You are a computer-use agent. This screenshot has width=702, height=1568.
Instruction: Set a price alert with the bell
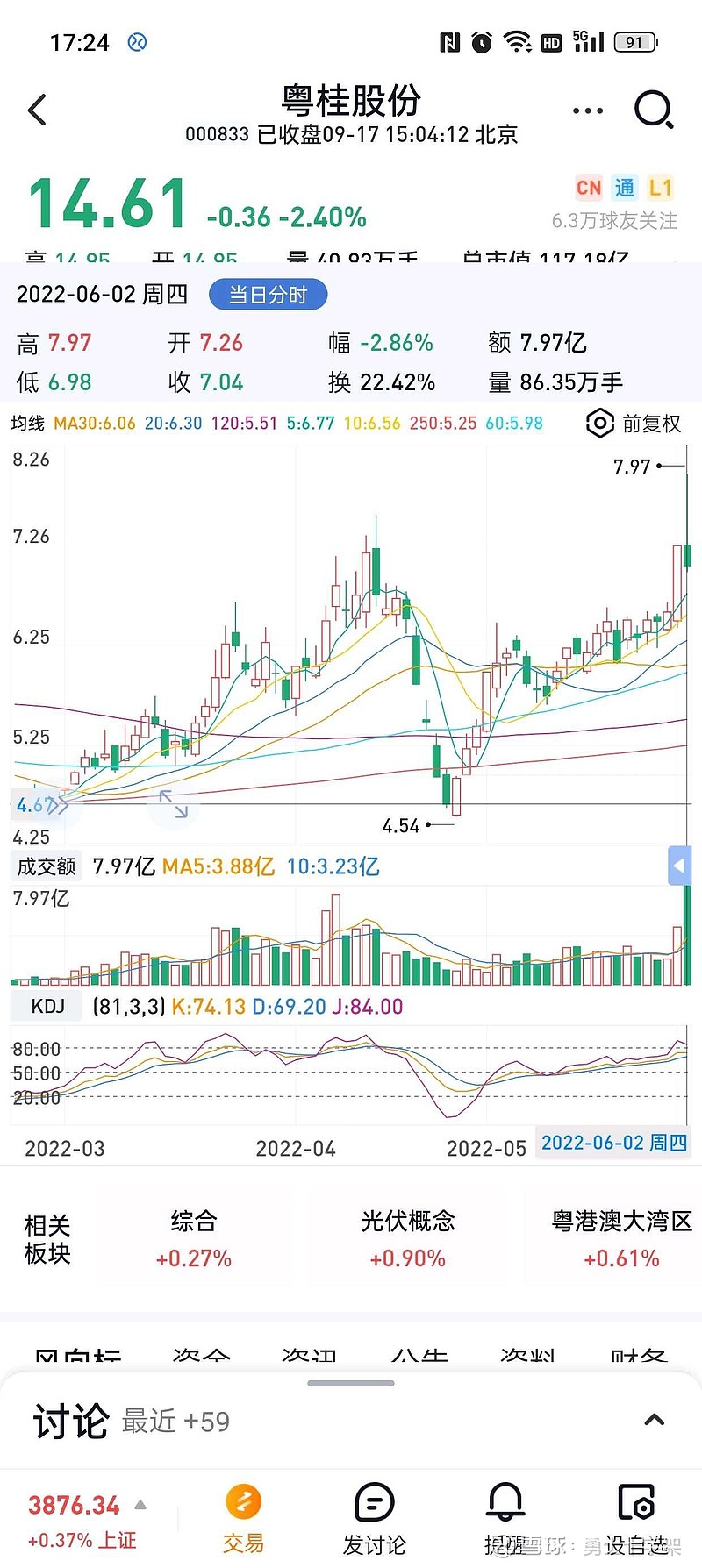506,1519
